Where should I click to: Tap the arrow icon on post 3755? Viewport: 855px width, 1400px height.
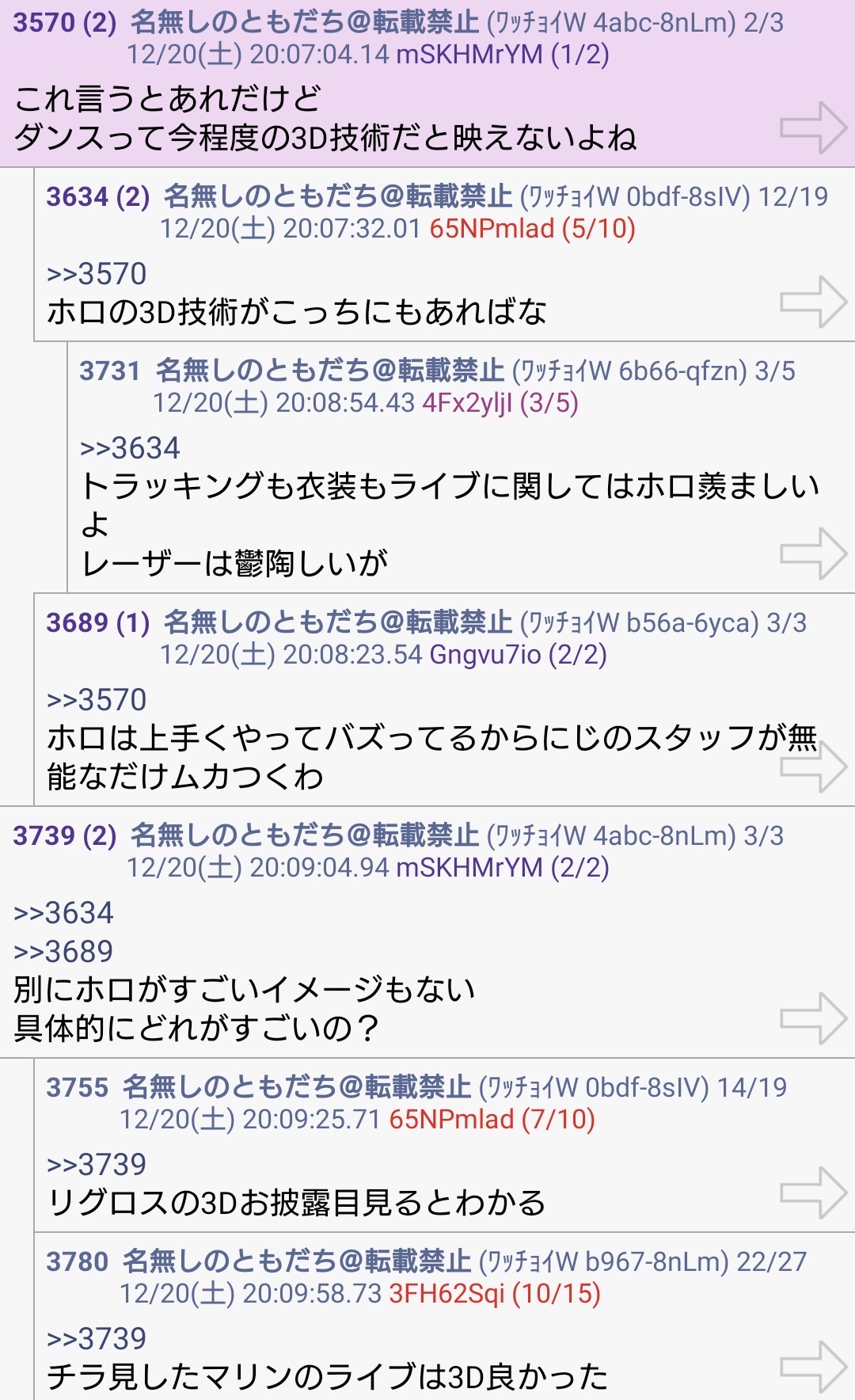tap(813, 1193)
